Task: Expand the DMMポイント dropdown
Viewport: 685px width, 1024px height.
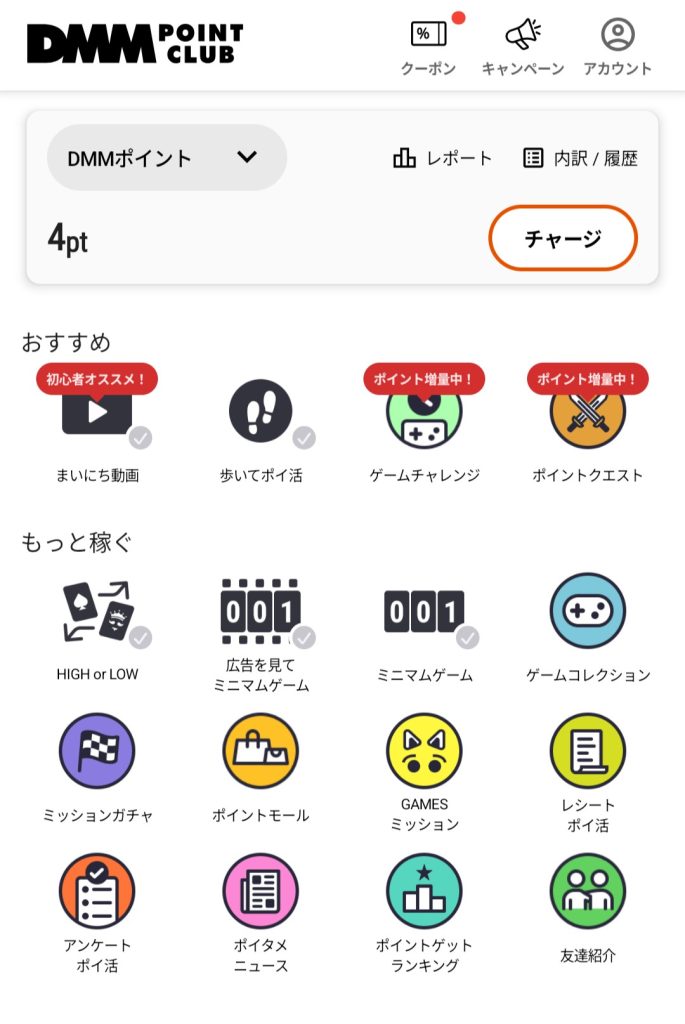Action: pyautogui.click(x=166, y=157)
